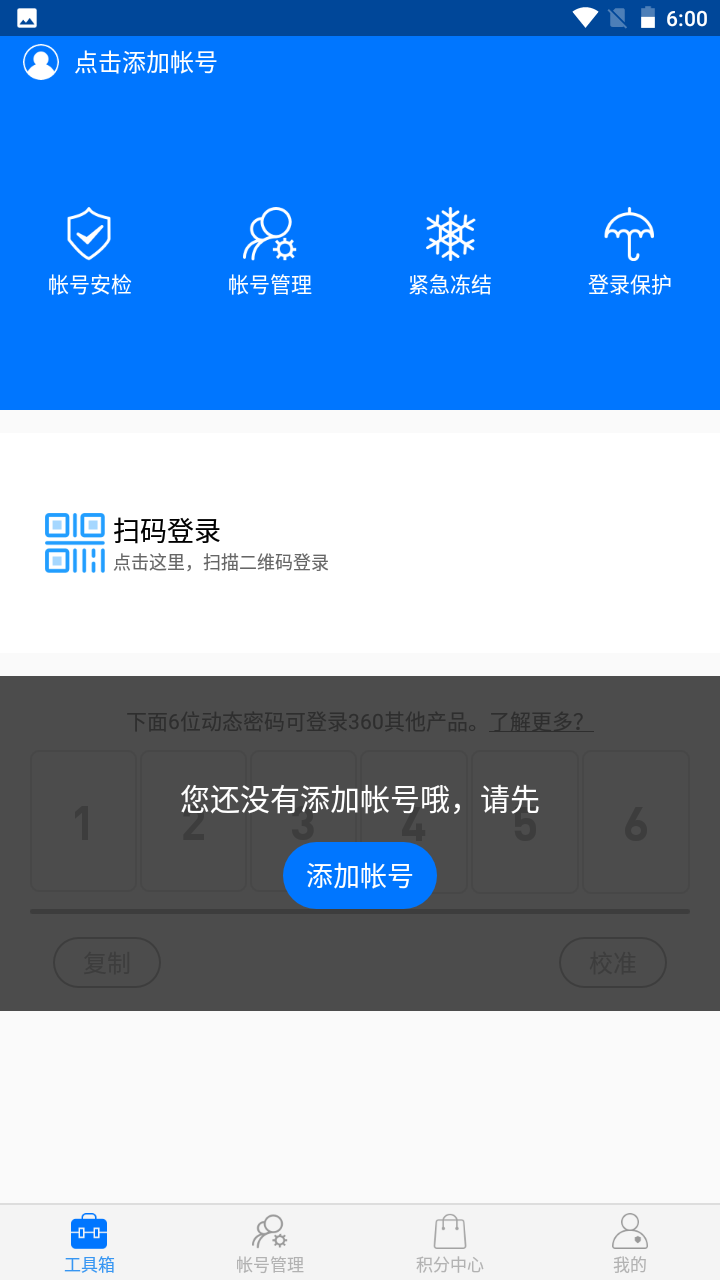The height and width of the screenshot is (1280, 720).
Task: Switch to the 帐号管理 bottom tab
Action: click(270, 1243)
